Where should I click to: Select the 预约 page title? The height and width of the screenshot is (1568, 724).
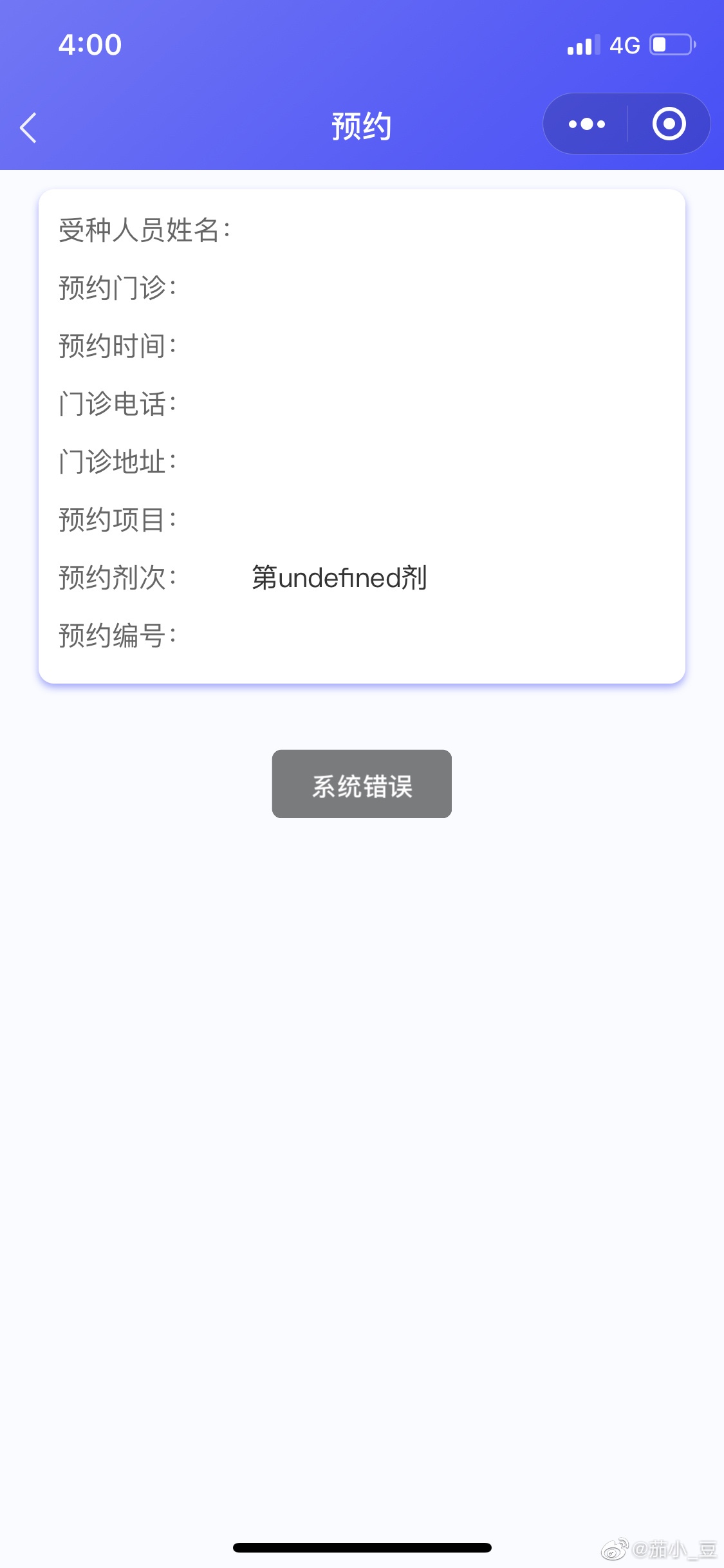click(x=362, y=126)
